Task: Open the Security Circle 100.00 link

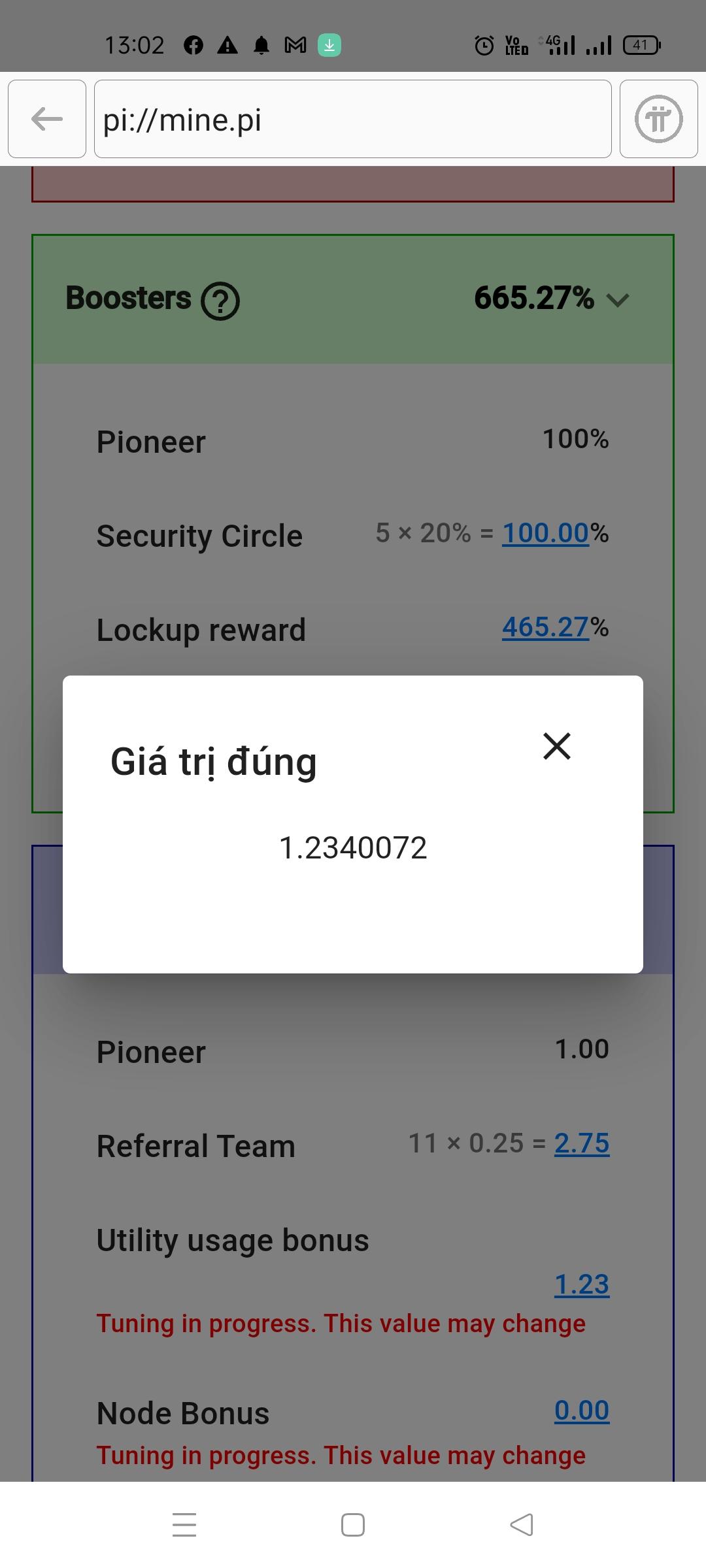Action: coord(545,533)
